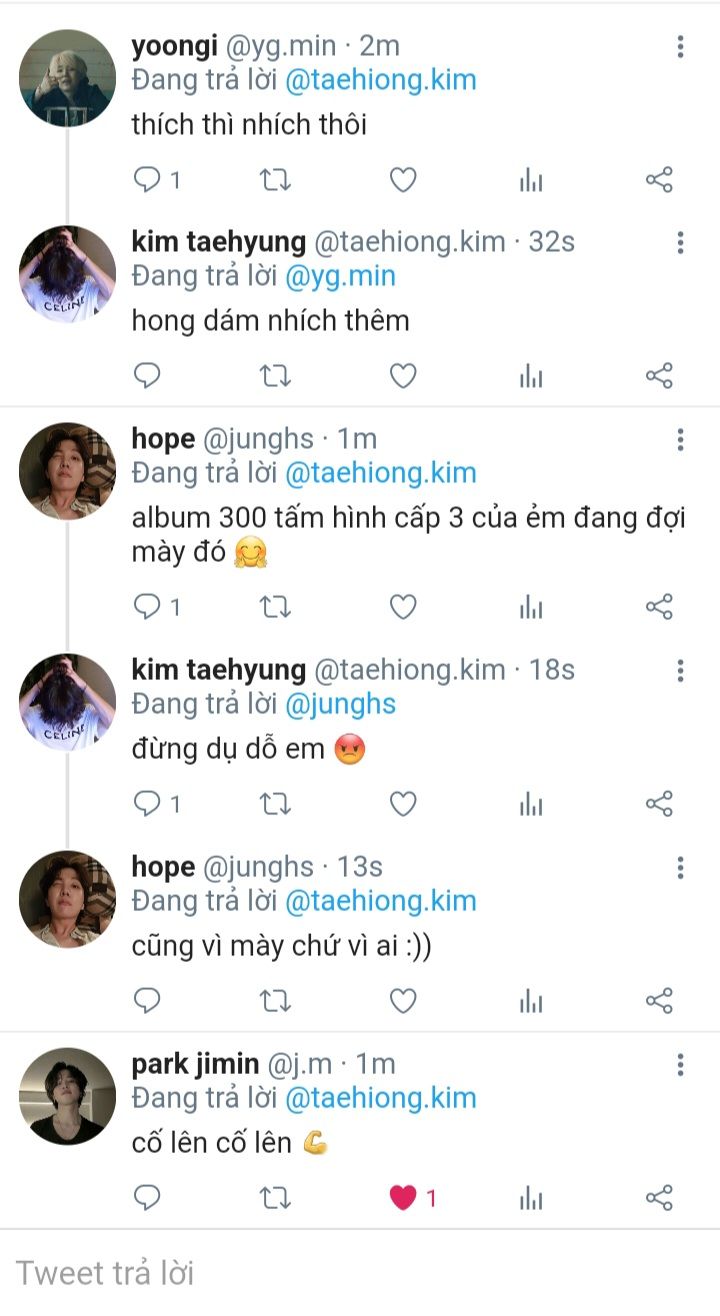The image size is (720, 1316).
Task: Tap the @junghs mention link
Action: point(340,704)
